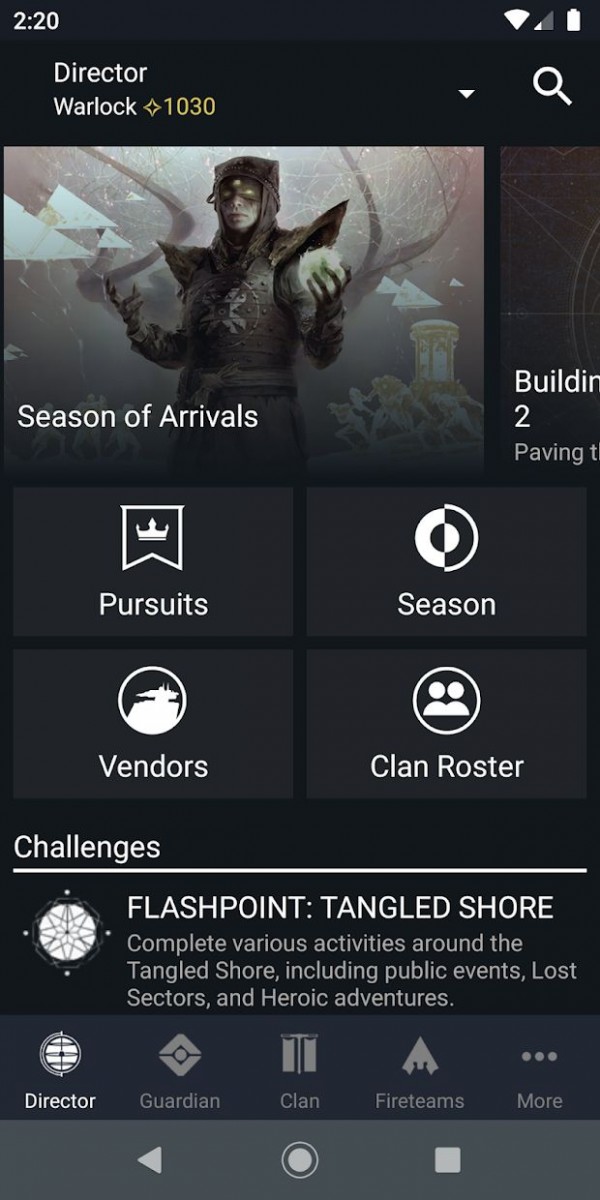Open the Flashpoint: Tangled Shore challenge
Image resolution: width=600 pixels, height=1200 pixels.
(300, 950)
